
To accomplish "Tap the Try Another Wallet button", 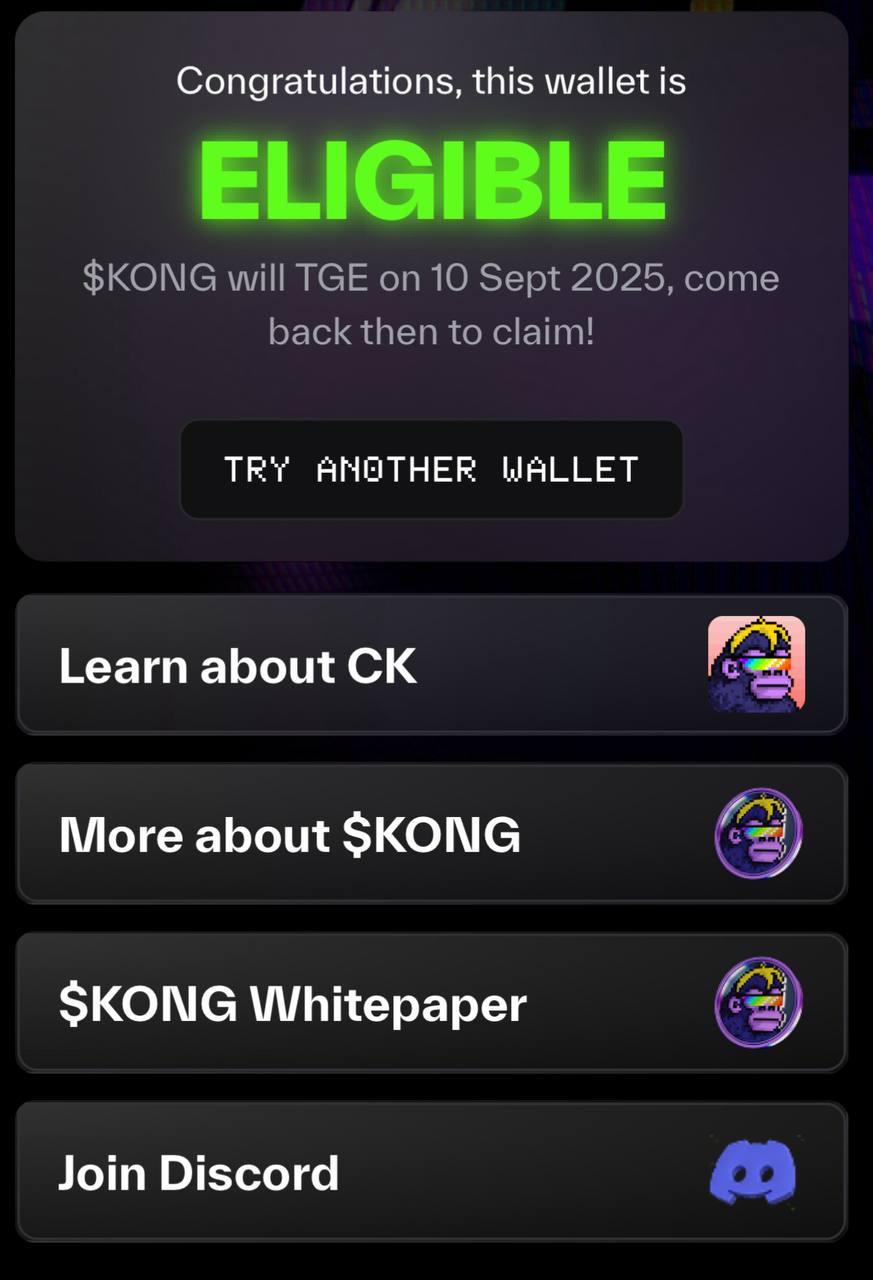I will pos(431,469).
